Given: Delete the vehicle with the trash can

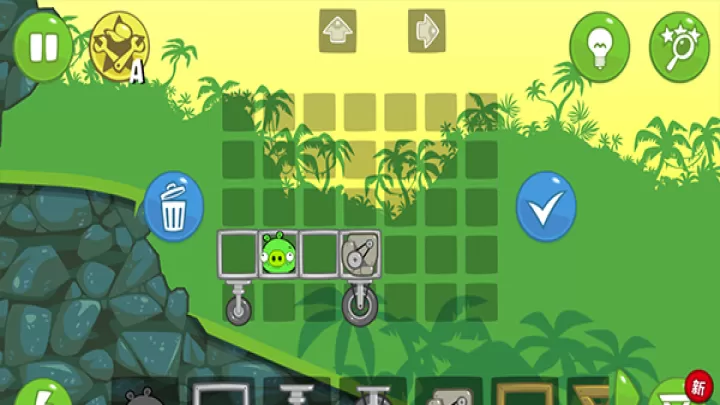Looking at the screenshot, I should coord(173,205).
